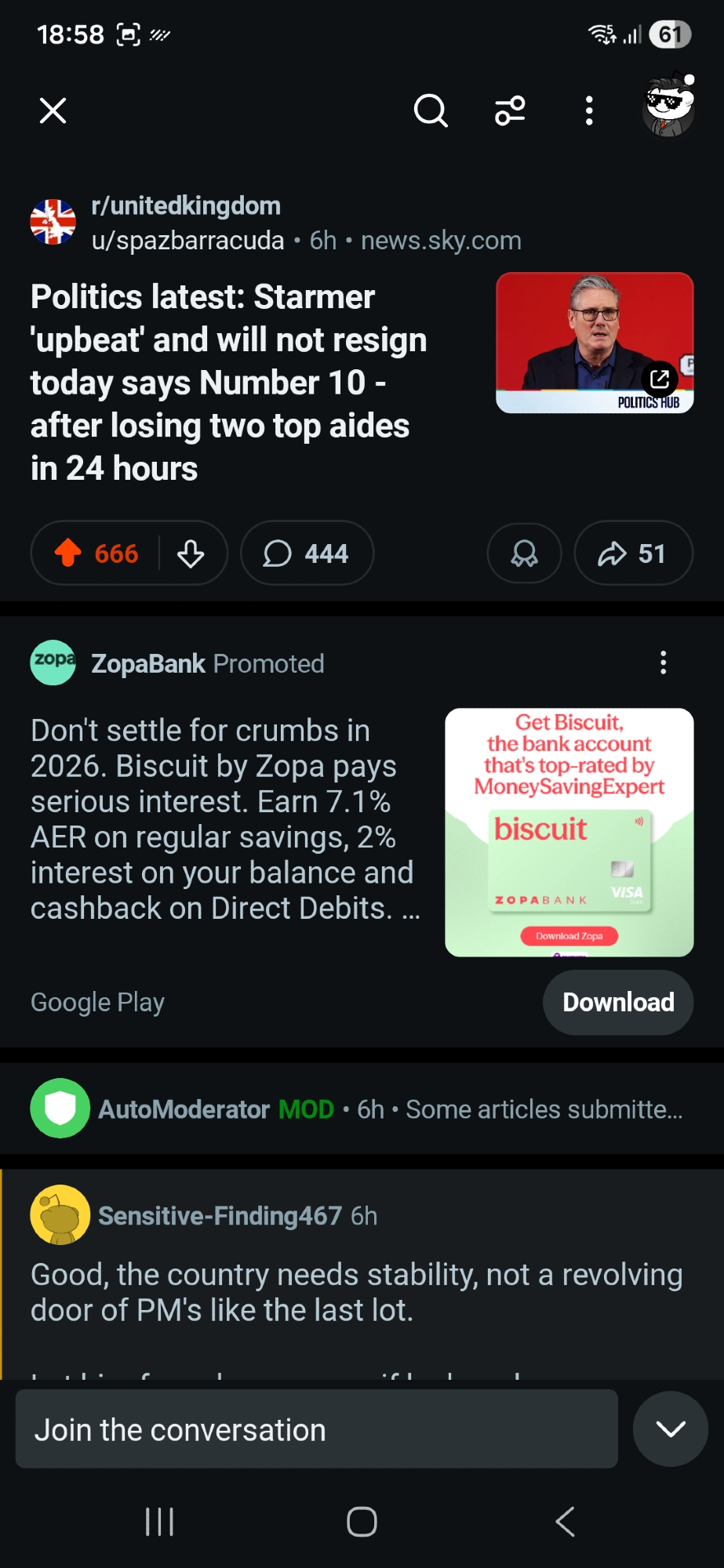This screenshot has width=724, height=1568.
Task: Open your profile avatar
Action: pos(668,108)
